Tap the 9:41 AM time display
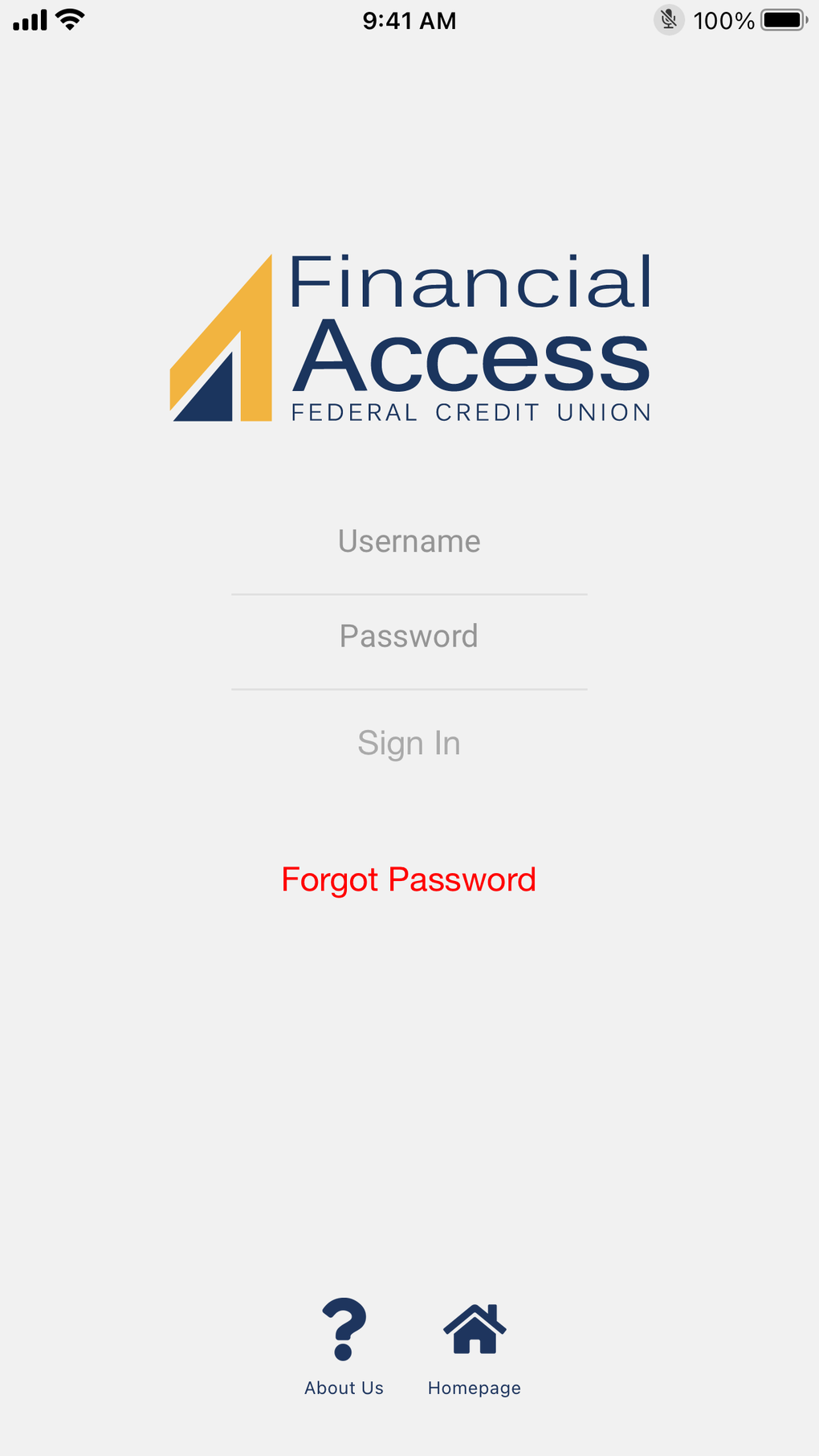Image resolution: width=819 pixels, height=1456 pixels. point(409,20)
